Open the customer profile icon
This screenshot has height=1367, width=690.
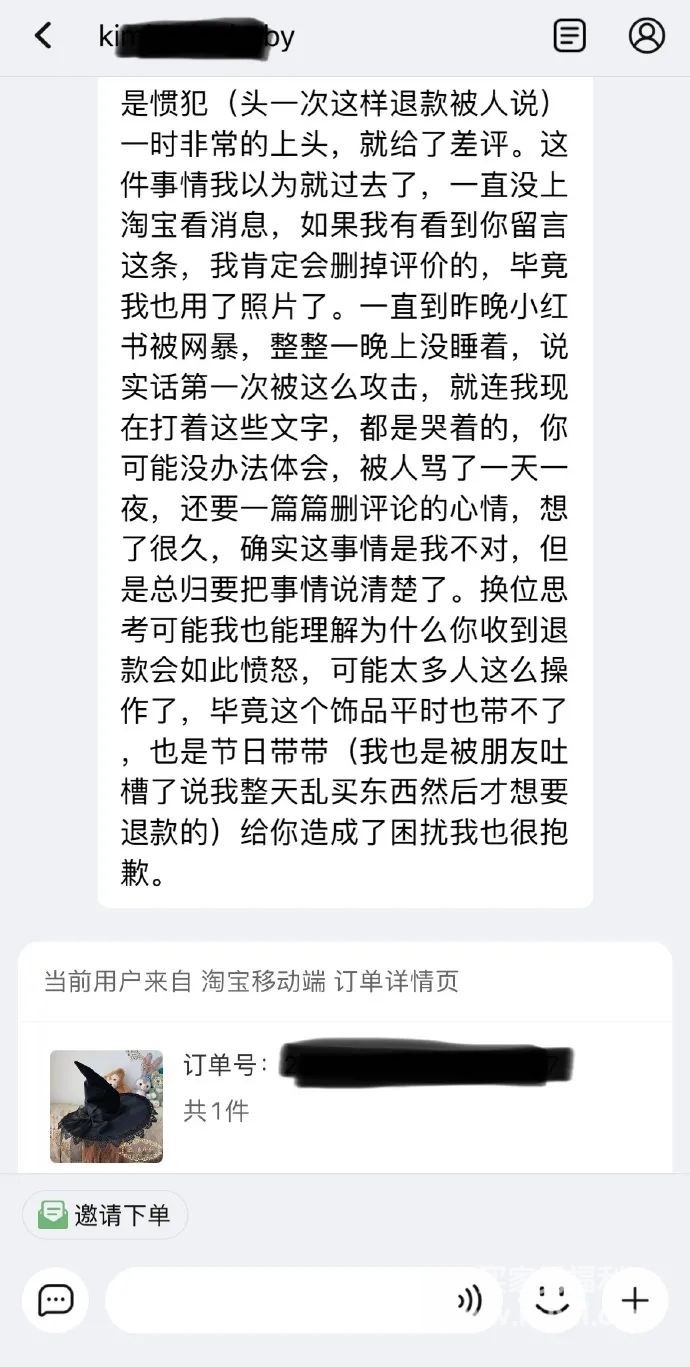(x=647, y=36)
